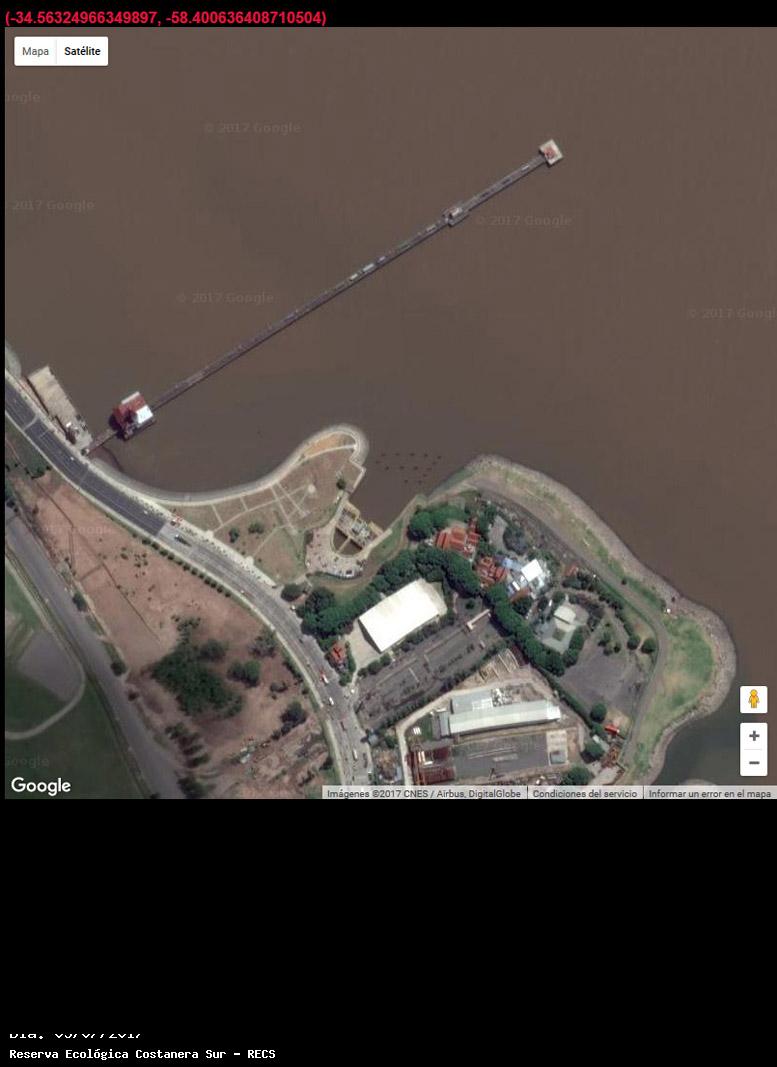Zoom out of the map

click(x=754, y=763)
